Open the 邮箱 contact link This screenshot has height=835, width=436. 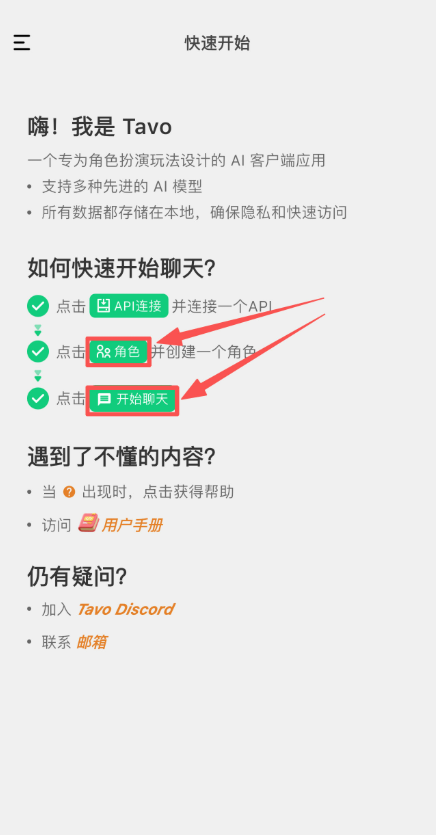click(x=92, y=642)
